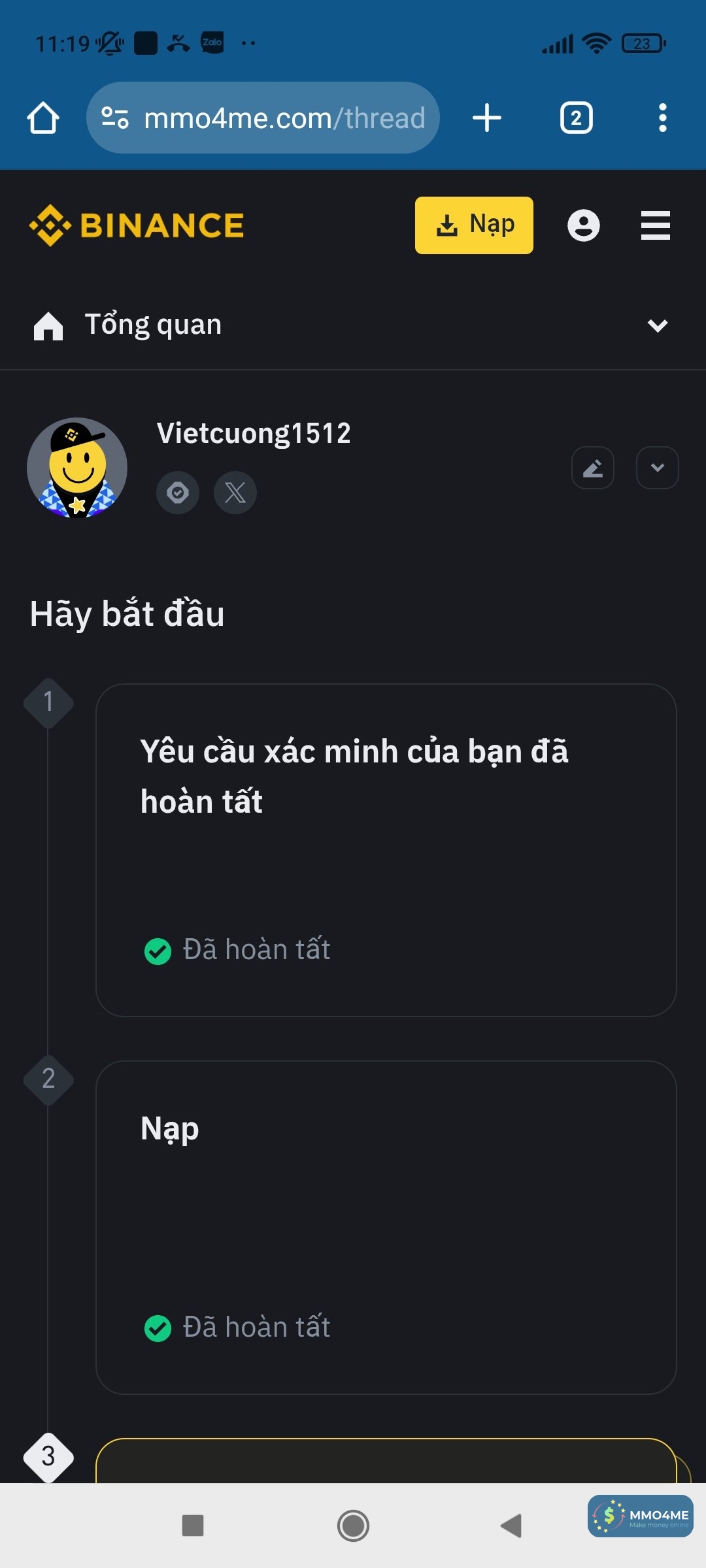The width and height of the screenshot is (706, 1568).
Task: Open the tab switcher showing 2 tabs
Action: [576, 118]
